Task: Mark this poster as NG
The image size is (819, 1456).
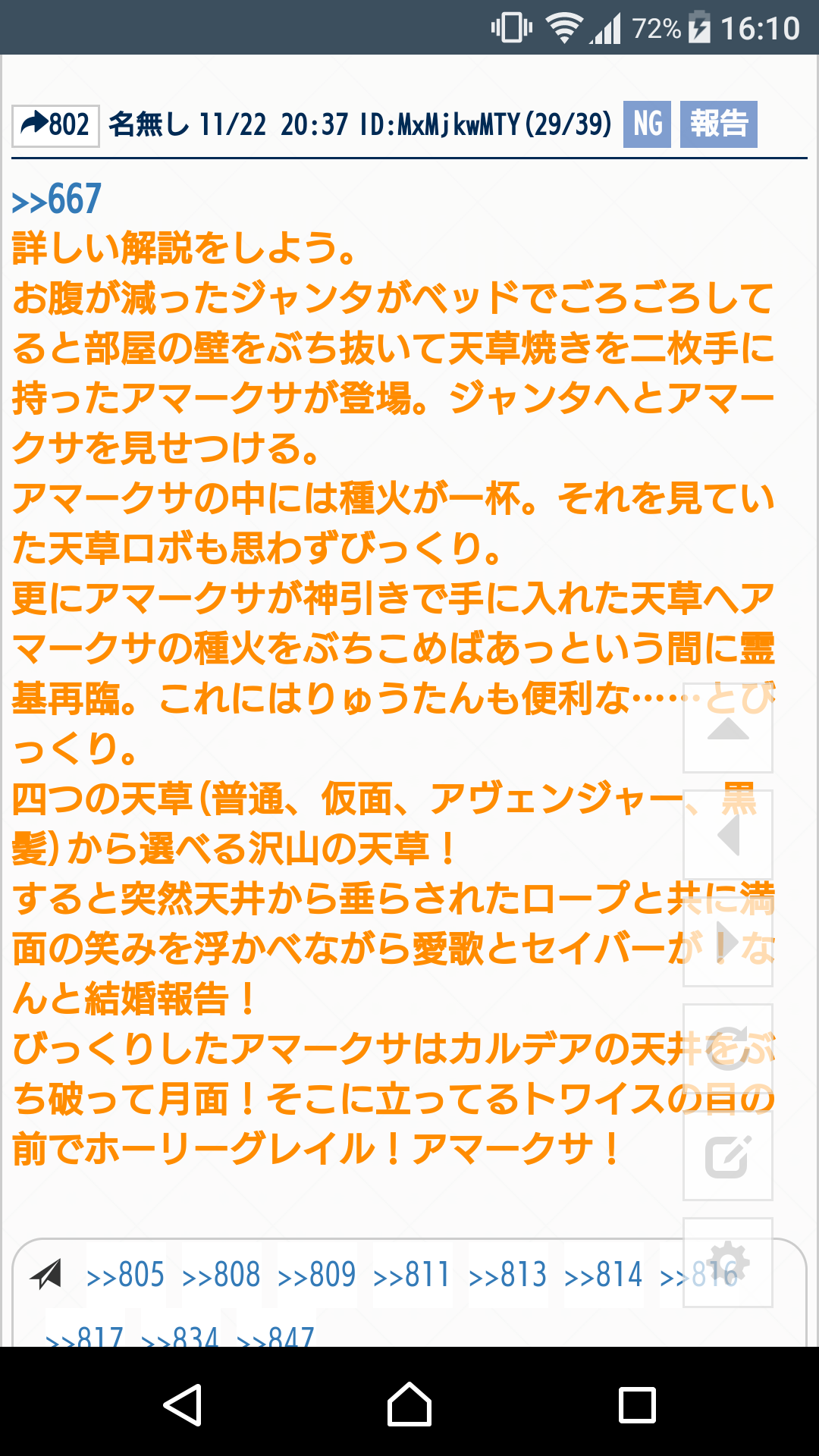Action: point(647,124)
